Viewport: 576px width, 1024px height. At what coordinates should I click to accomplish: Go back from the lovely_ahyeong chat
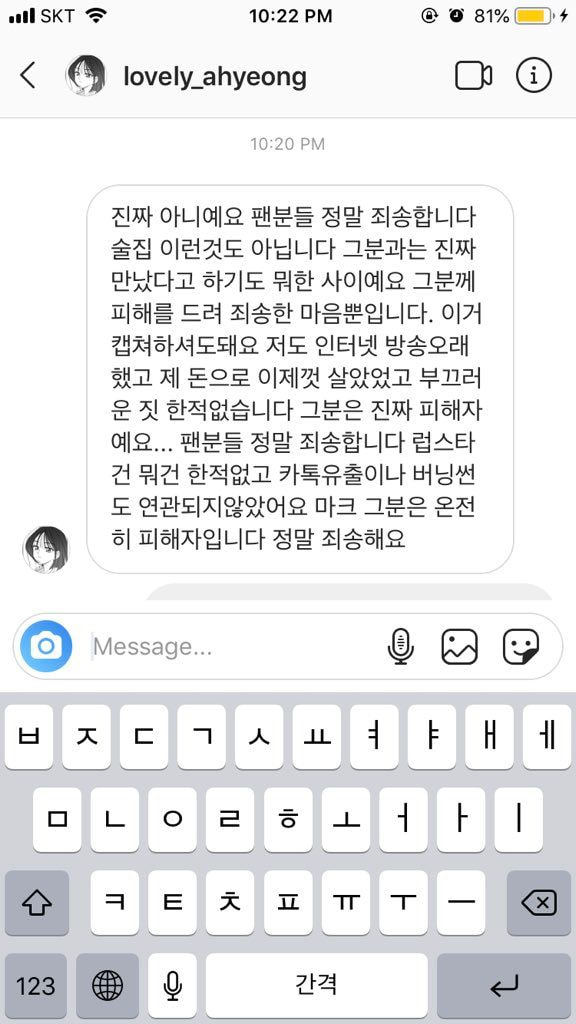coord(28,76)
